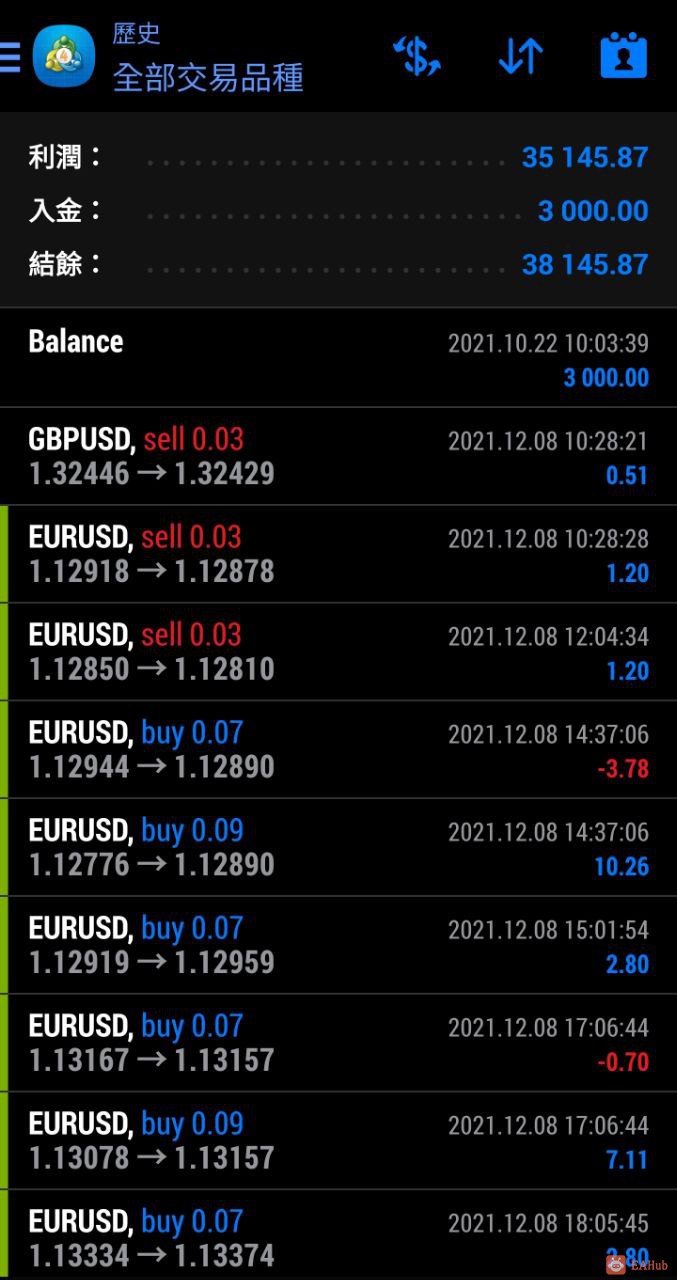Open the sort order options

(x=520, y=57)
